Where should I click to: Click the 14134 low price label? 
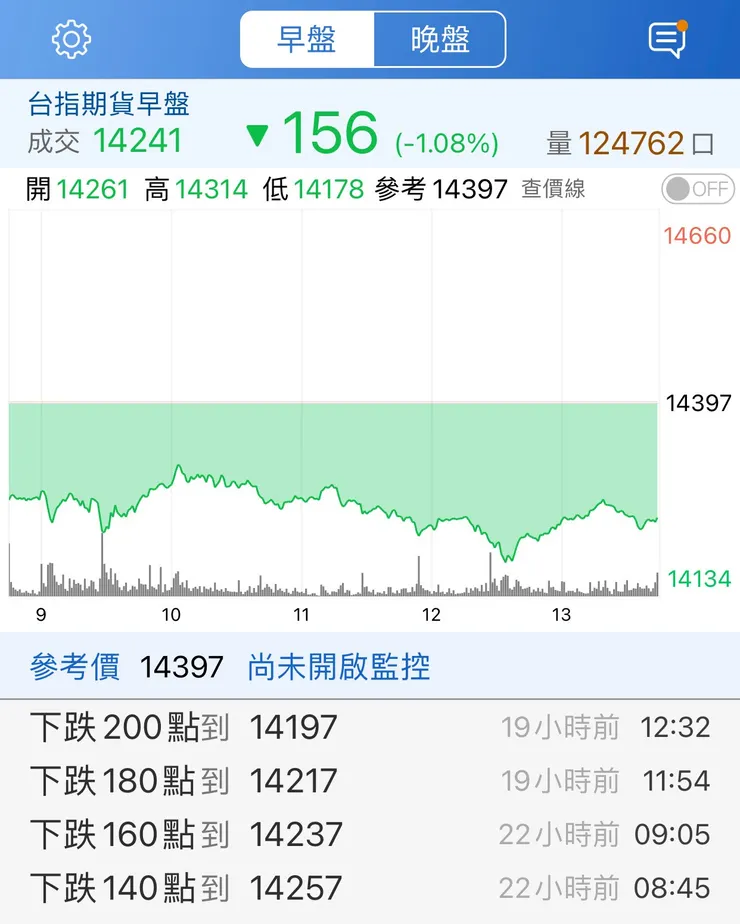[x=697, y=577]
